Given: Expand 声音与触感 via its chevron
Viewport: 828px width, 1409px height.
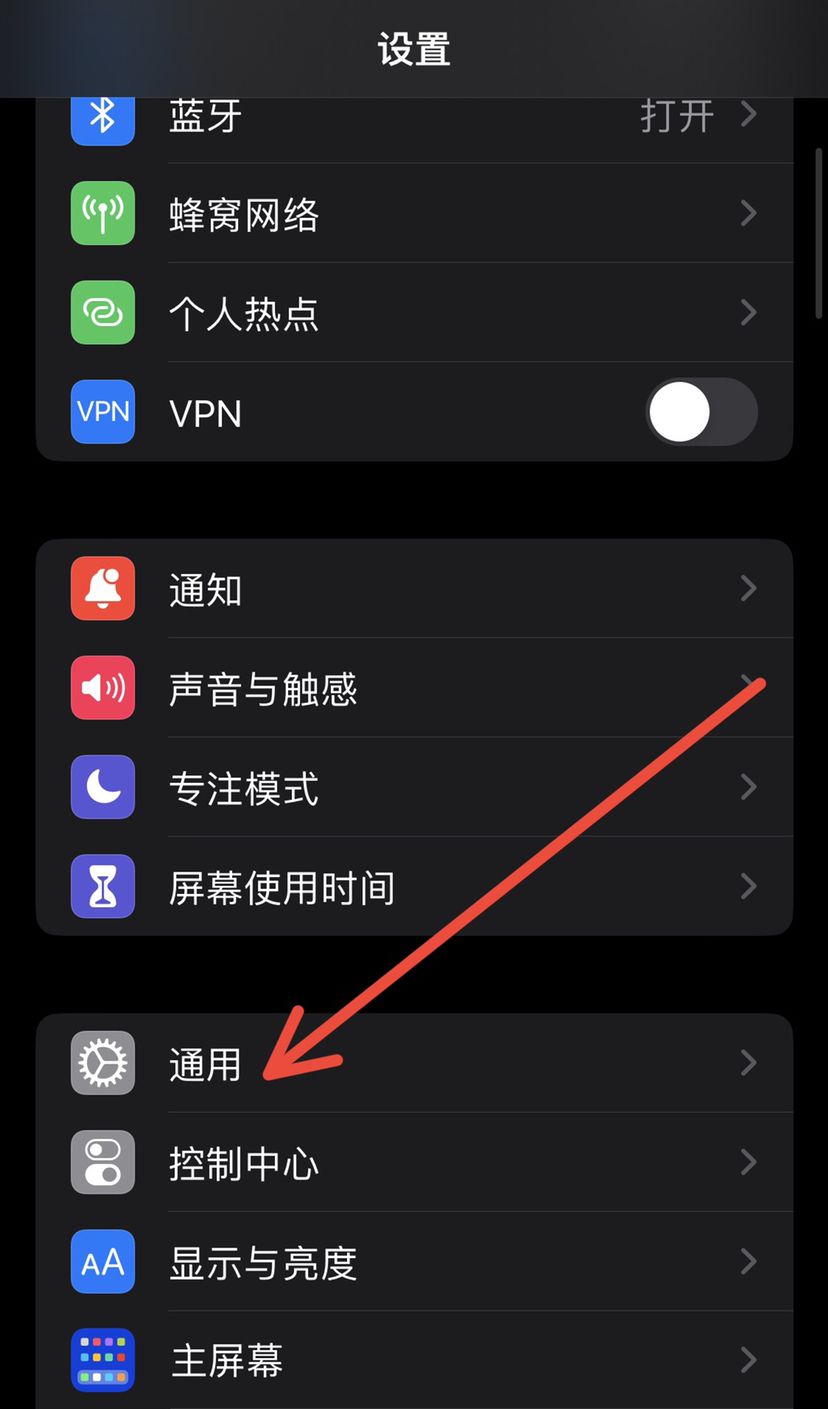Looking at the screenshot, I should point(749,688).
